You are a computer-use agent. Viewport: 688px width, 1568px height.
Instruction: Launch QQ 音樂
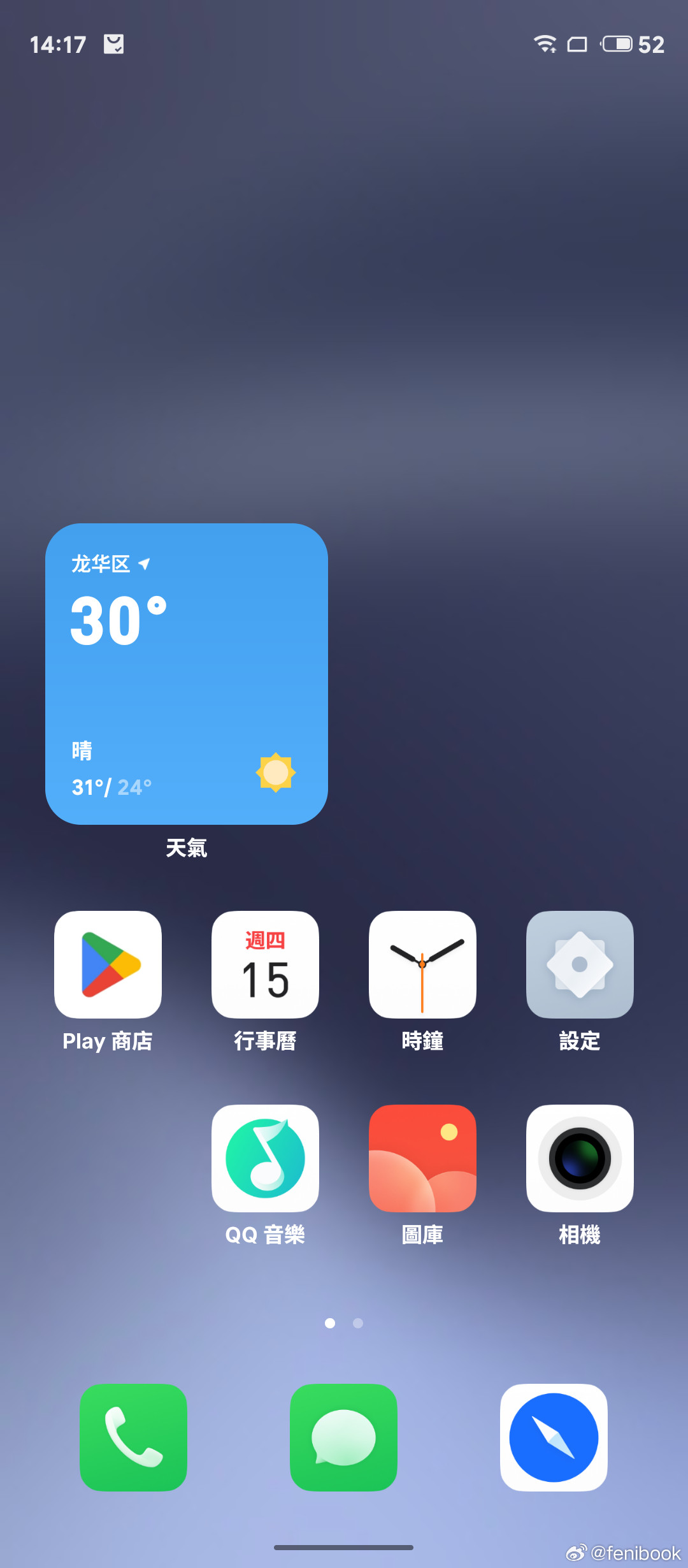pyautogui.click(x=265, y=1158)
